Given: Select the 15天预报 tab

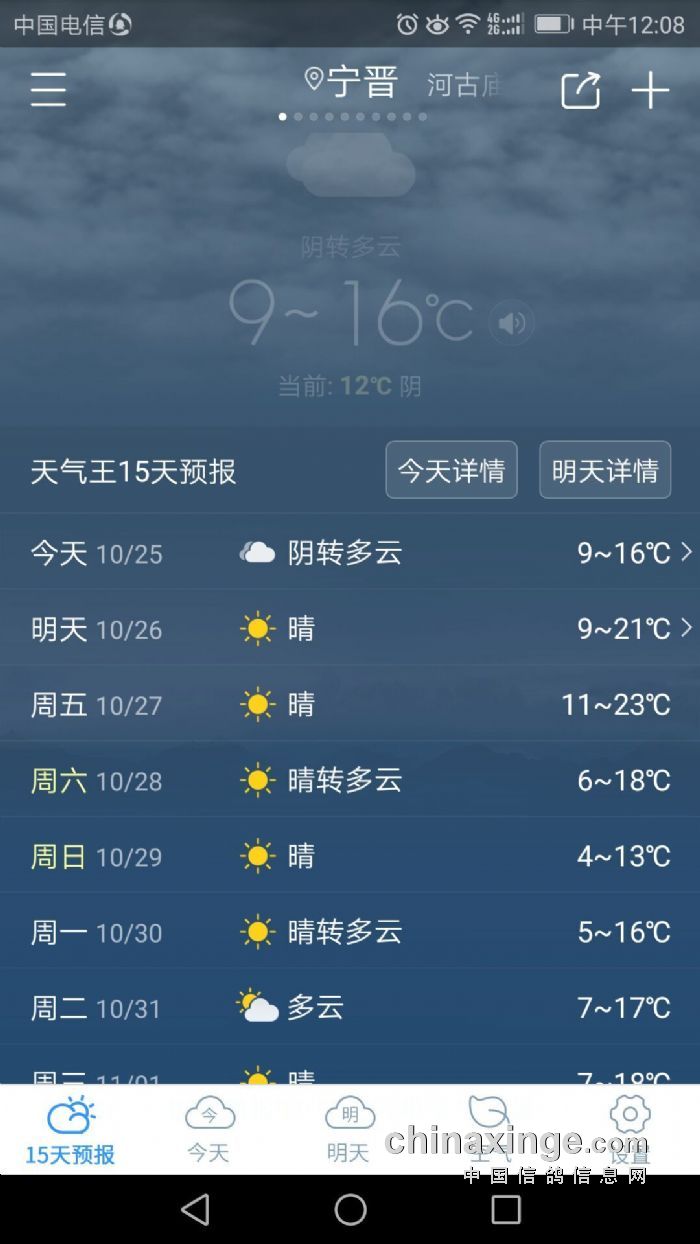Looking at the screenshot, I should point(70,1130).
